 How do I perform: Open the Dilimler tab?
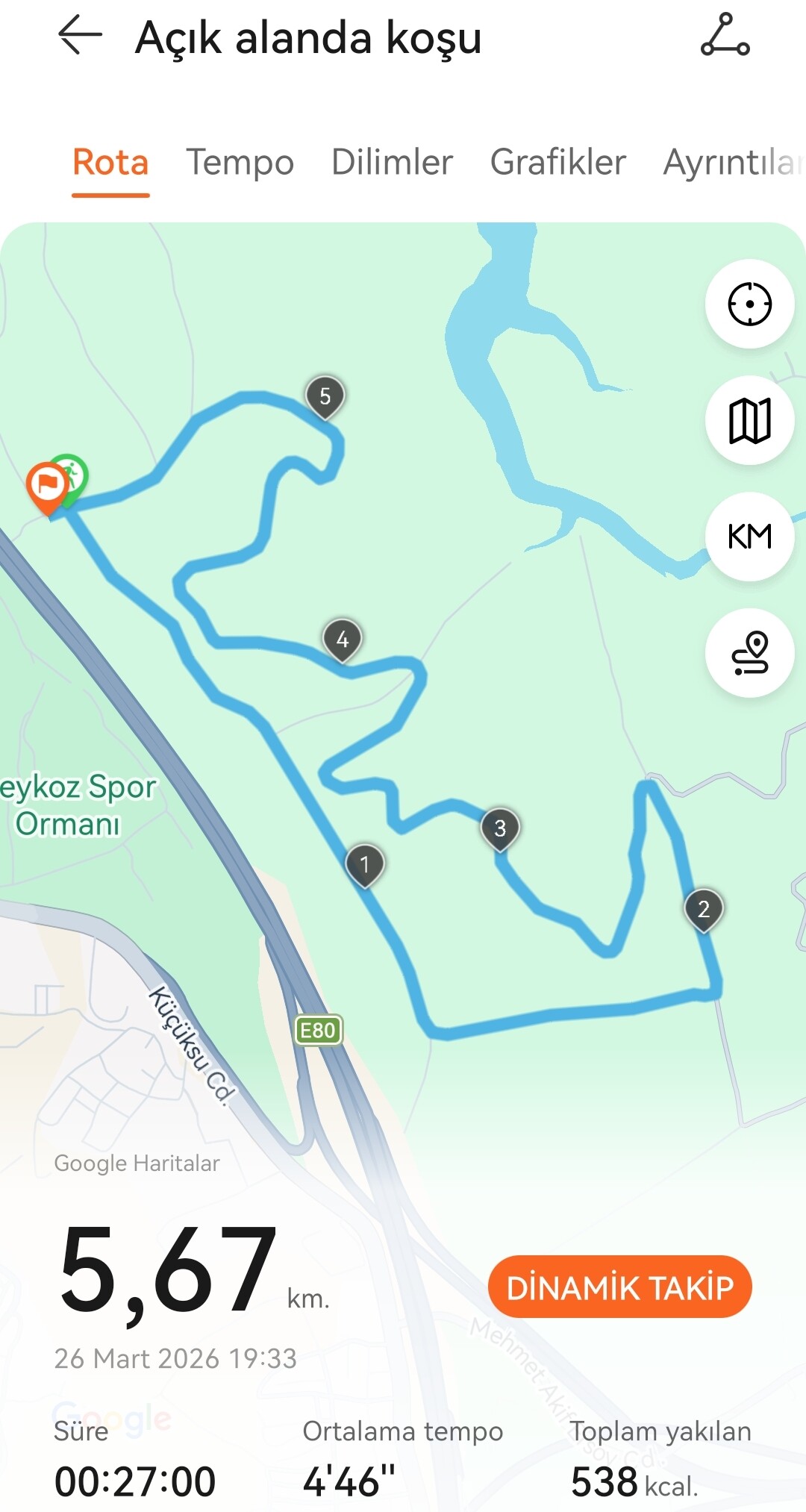point(392,162)
